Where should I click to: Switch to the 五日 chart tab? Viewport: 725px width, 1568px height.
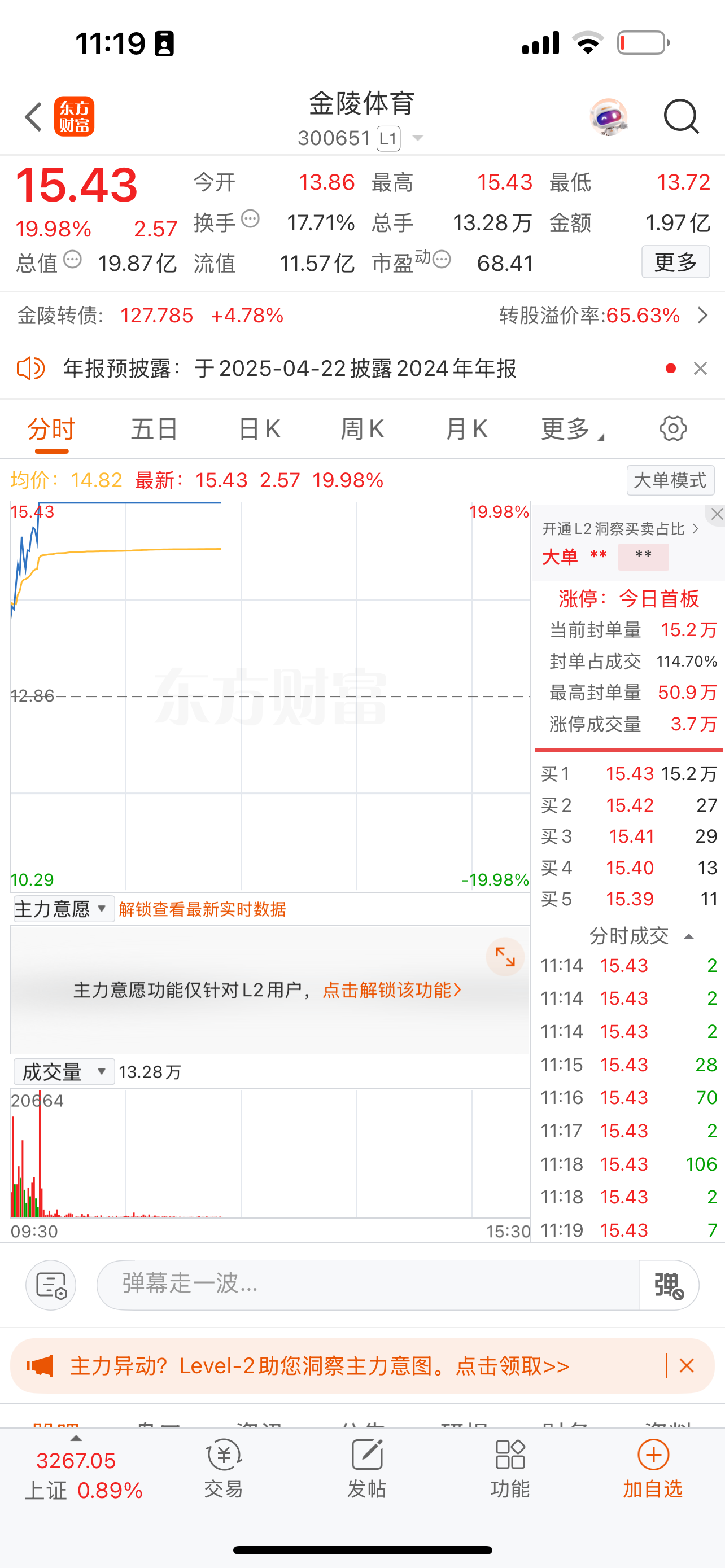[x=154, y=429]
